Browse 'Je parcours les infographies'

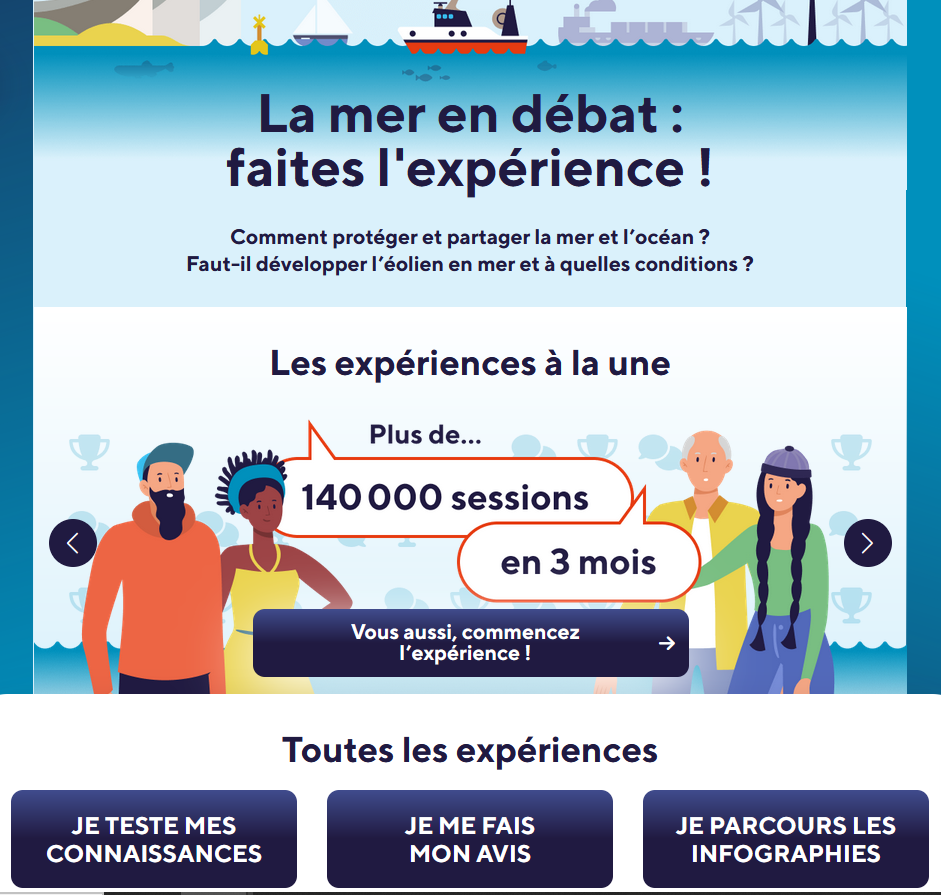pos(785,839)
